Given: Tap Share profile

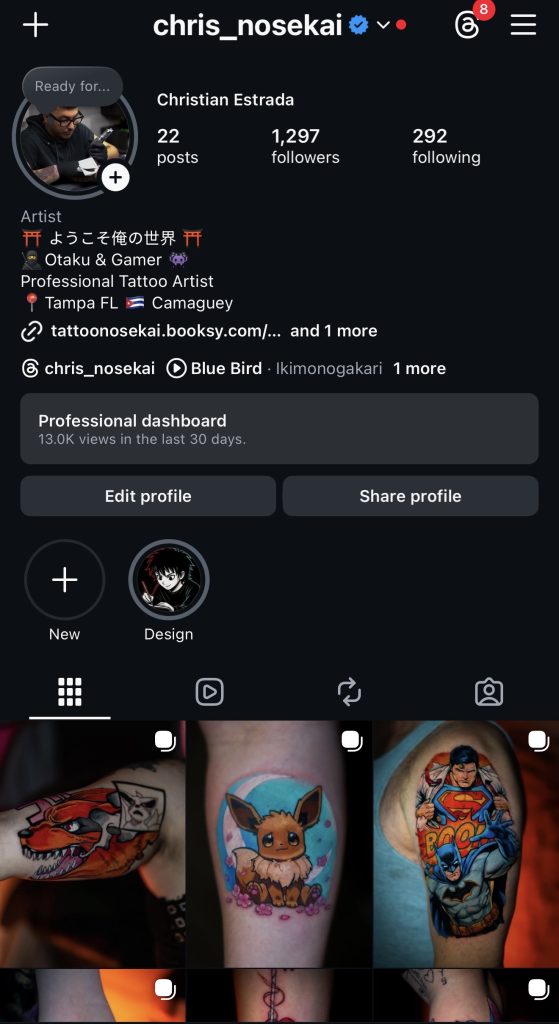Looking at the screenshot, I should pyautogui.click(x=411, y=496).
